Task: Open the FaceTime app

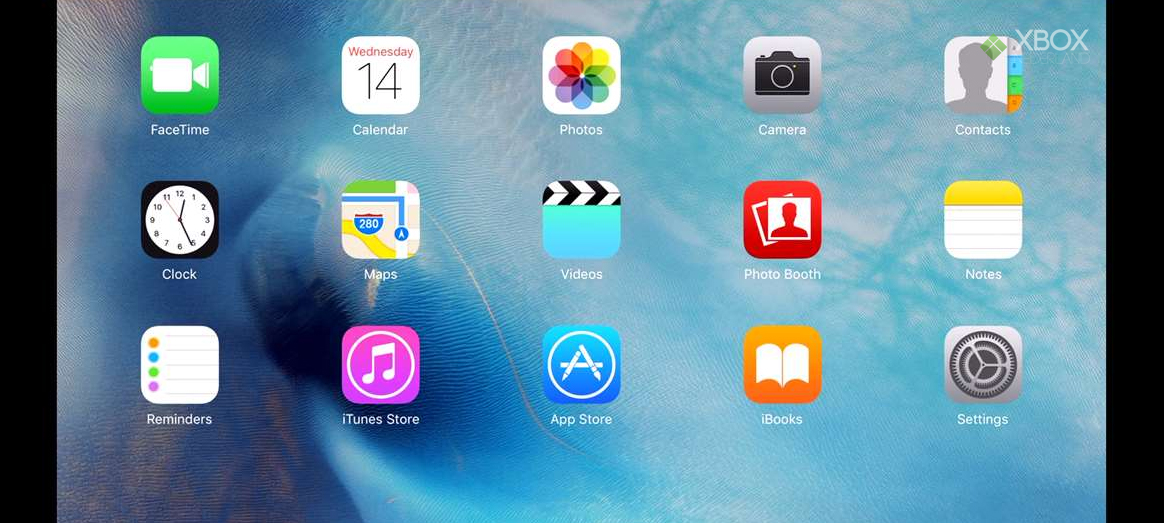Action: click(180, 76)
